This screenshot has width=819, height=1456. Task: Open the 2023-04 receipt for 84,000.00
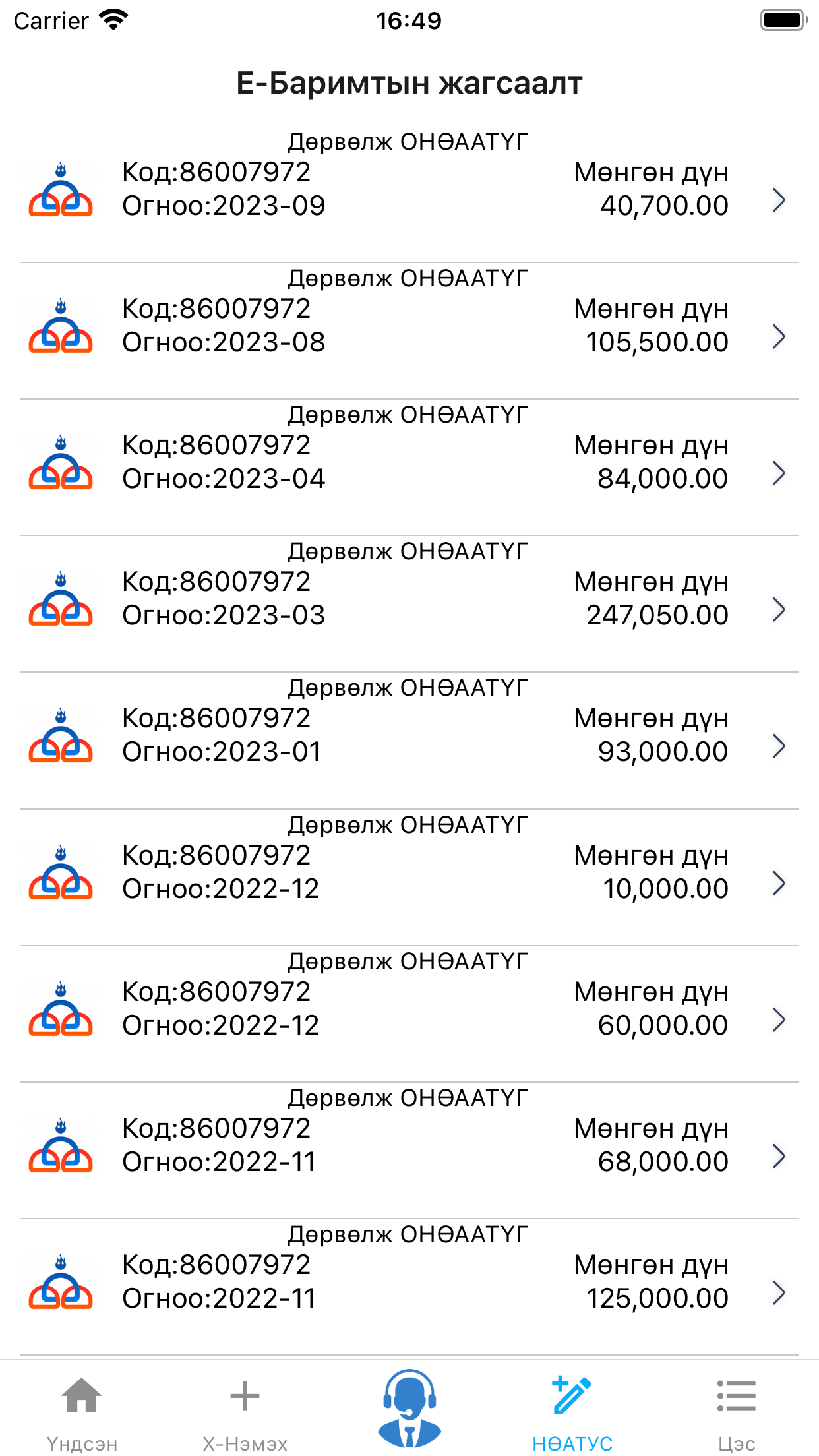click(409, 468)
